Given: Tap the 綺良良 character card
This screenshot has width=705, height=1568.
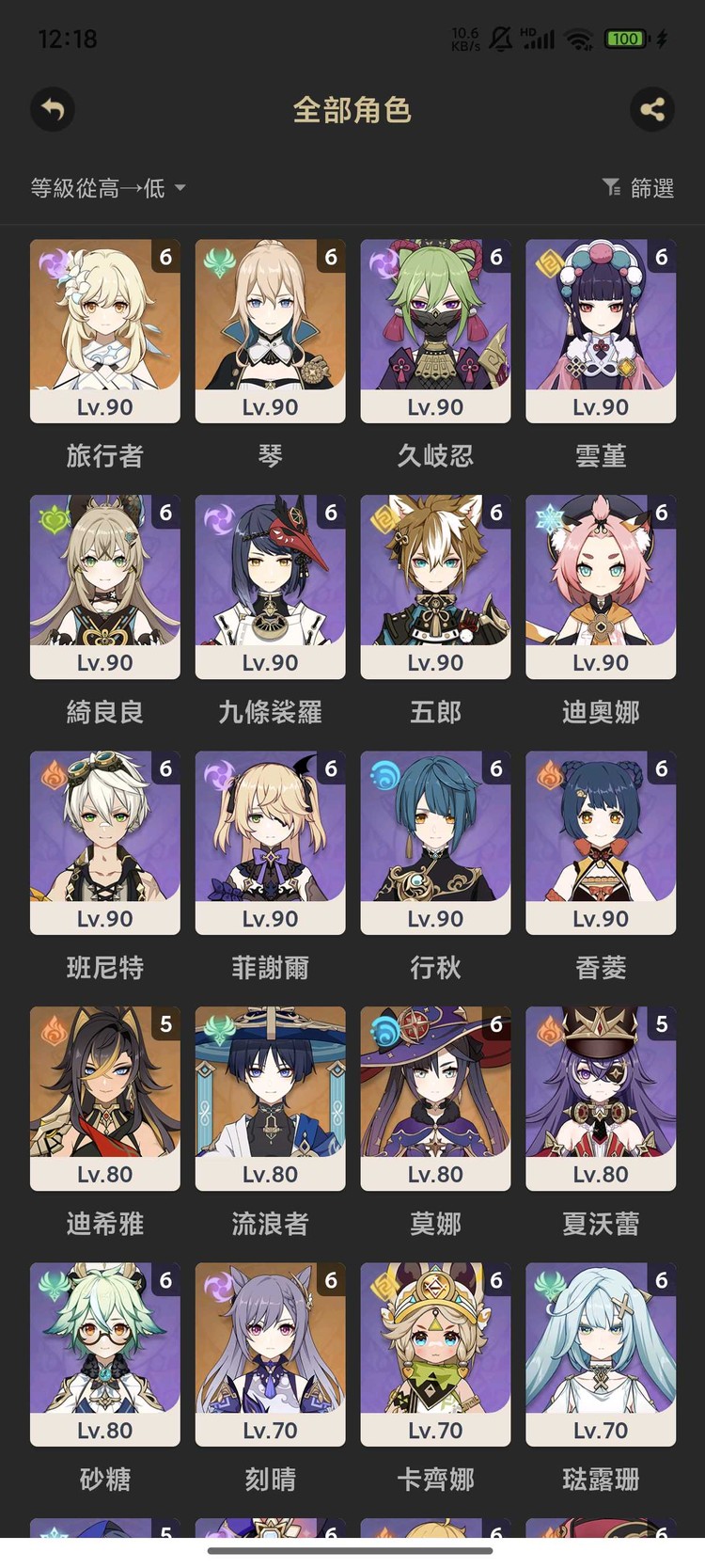Looking at the screenshot, I should point(104,586).
